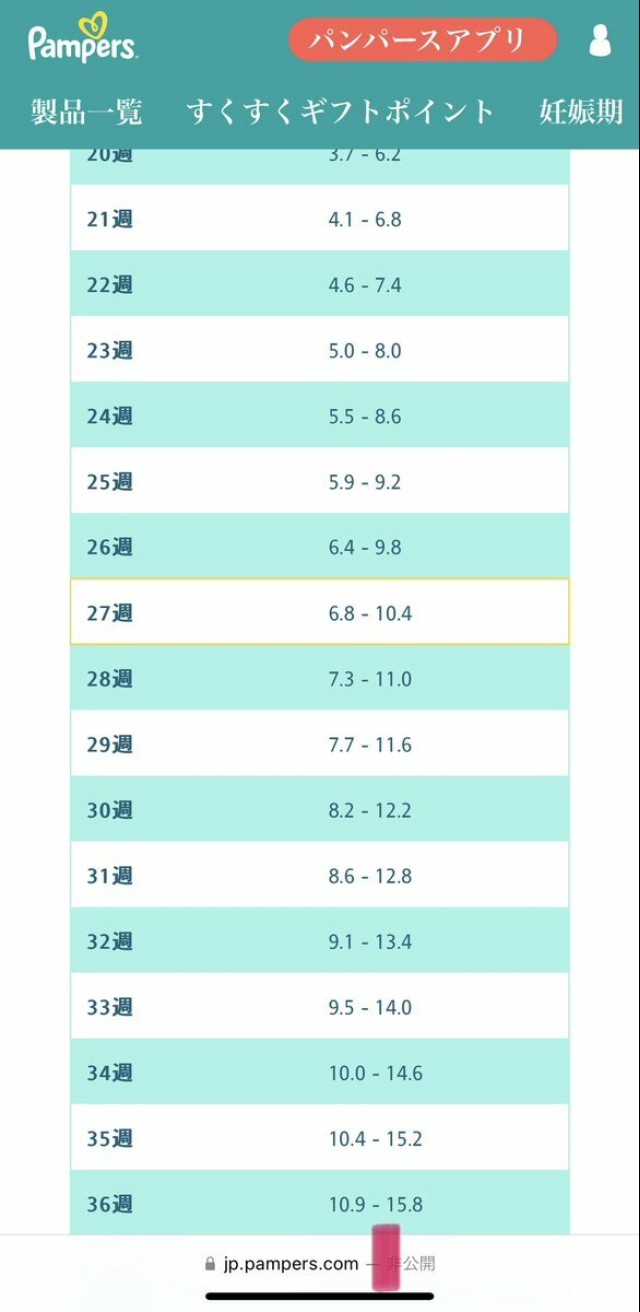Image resolution: width=640 pixels, height=1312 pixels.
Task: Switch to the 妊娠期 section
Action: coord(581,111)
